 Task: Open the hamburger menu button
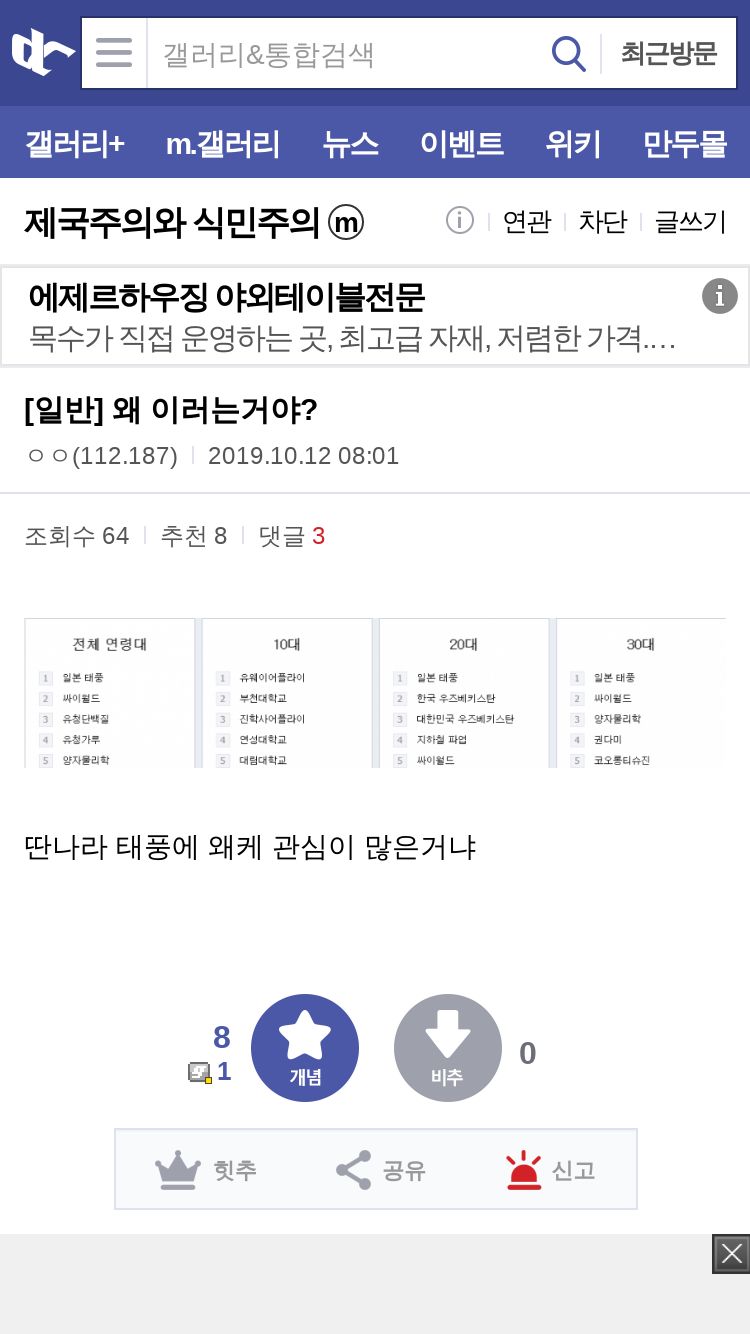coord(114,53)
